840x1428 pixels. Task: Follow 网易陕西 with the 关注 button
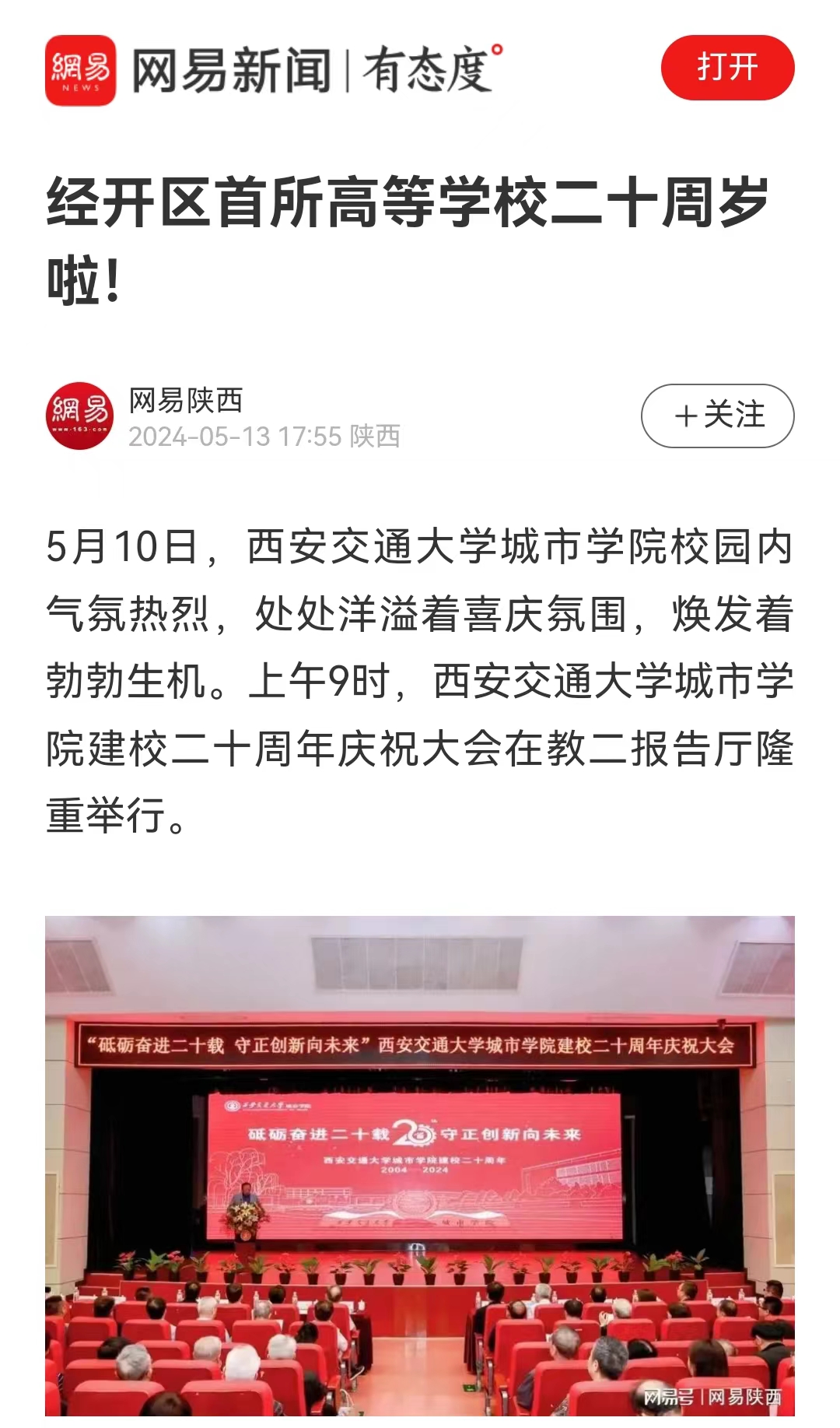tap(717, 416)
